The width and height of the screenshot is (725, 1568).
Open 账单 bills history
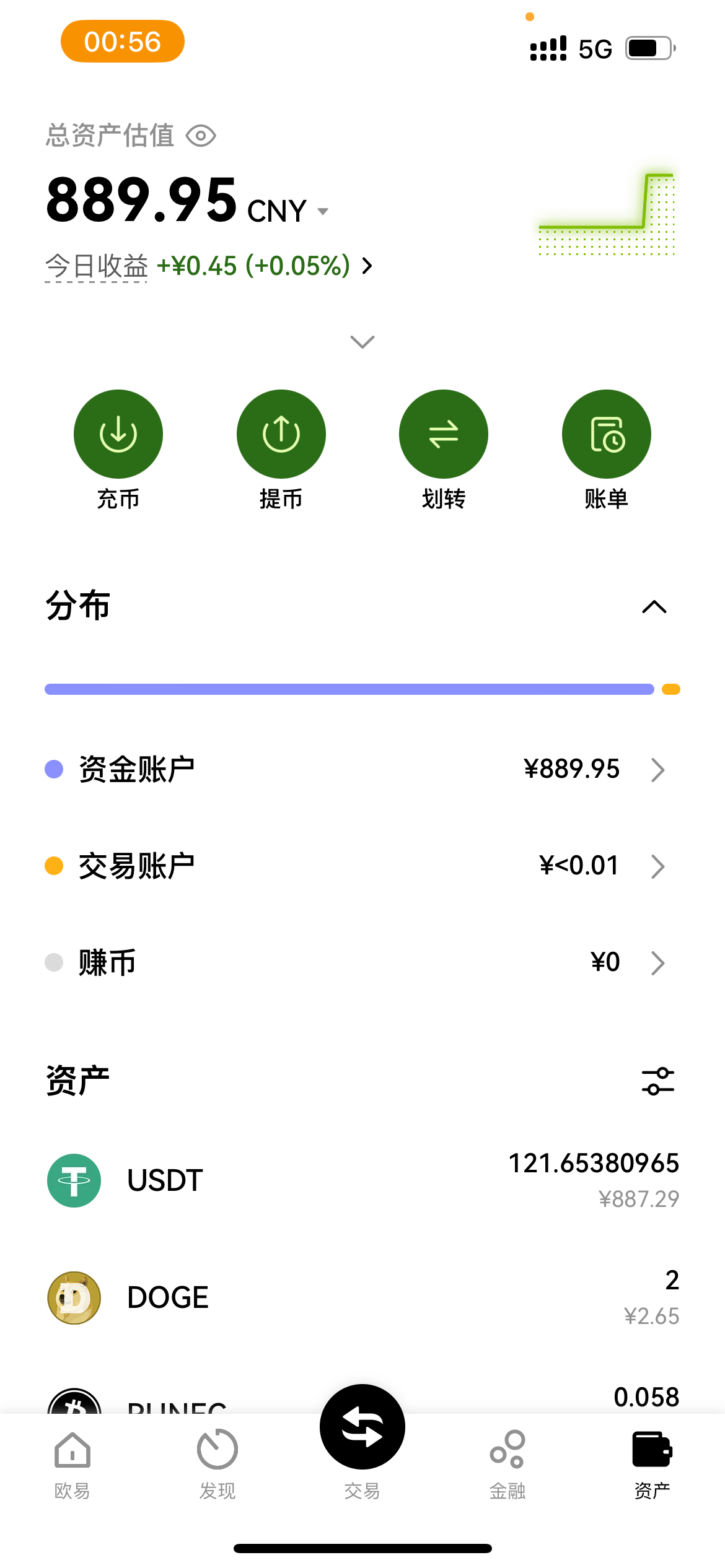tap(606, 434)
